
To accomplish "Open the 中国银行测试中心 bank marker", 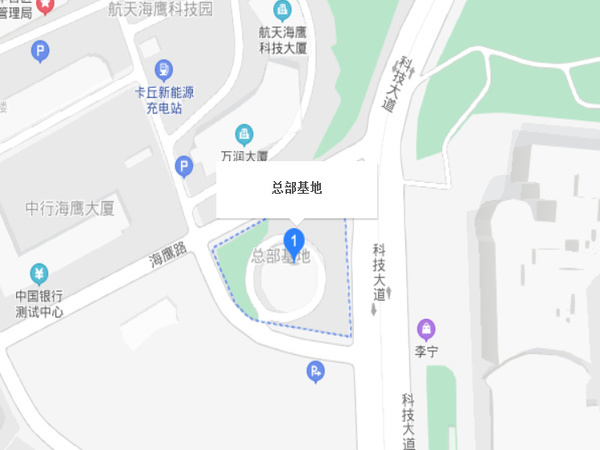I will coord(39,272).
